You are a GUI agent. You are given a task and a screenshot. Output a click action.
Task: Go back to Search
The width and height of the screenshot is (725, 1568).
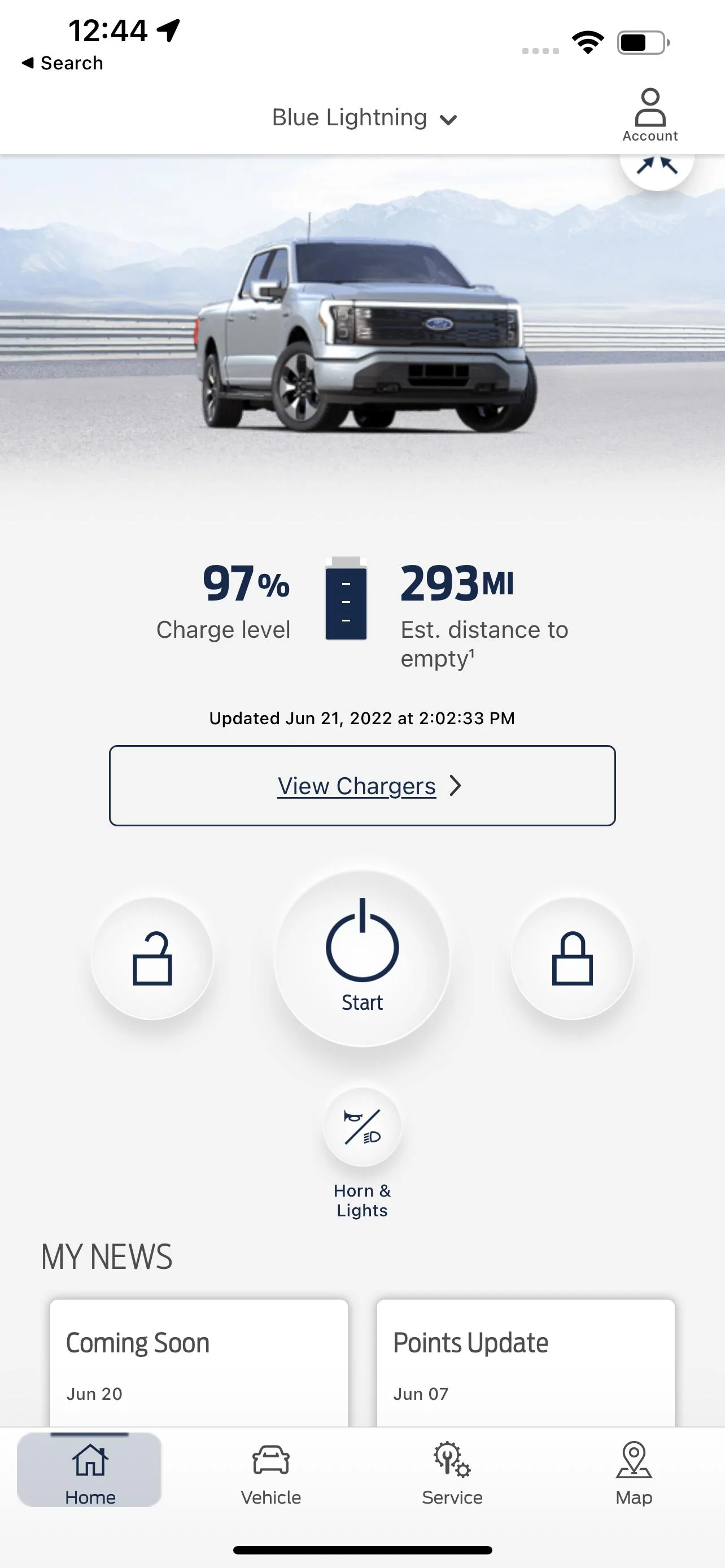tap(62, 63)
